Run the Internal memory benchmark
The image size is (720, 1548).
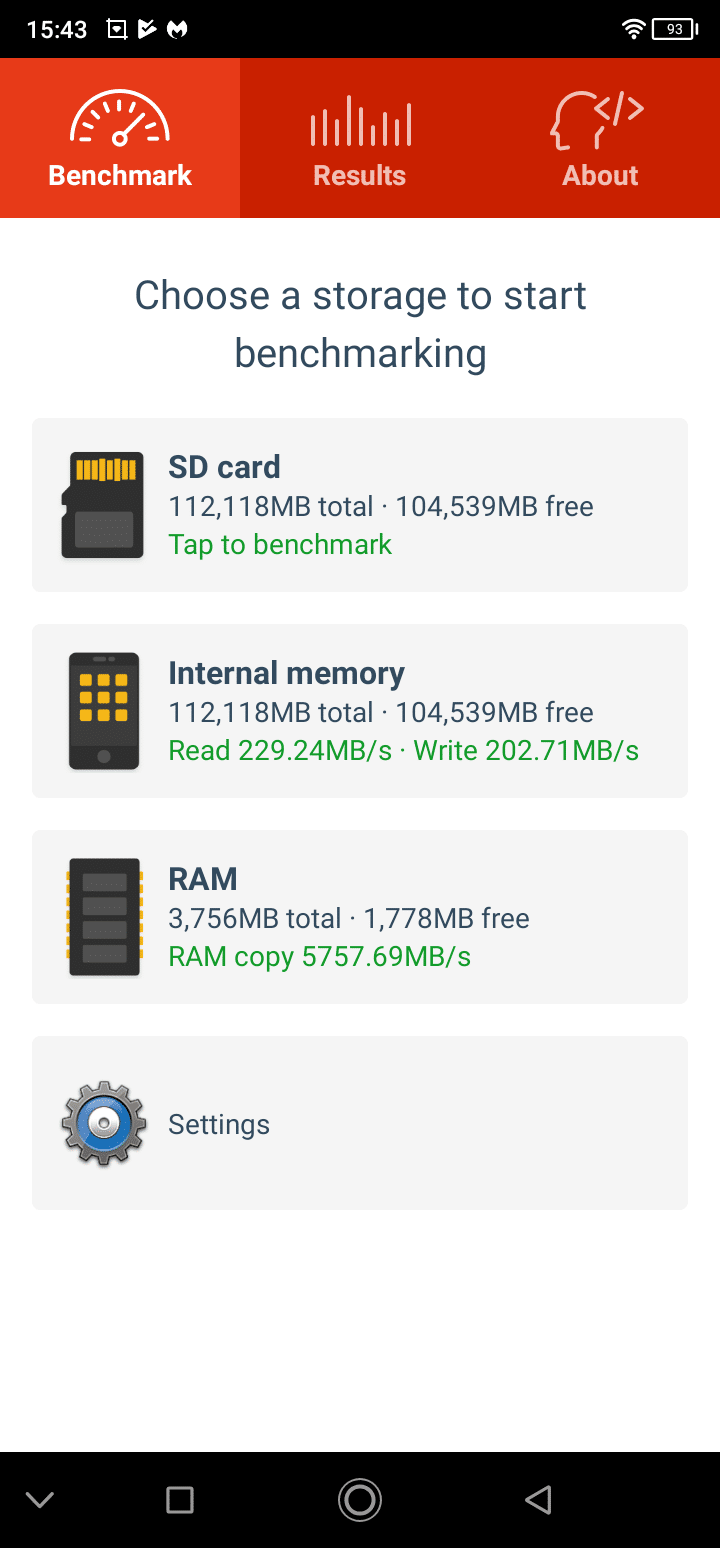[360, 711]
